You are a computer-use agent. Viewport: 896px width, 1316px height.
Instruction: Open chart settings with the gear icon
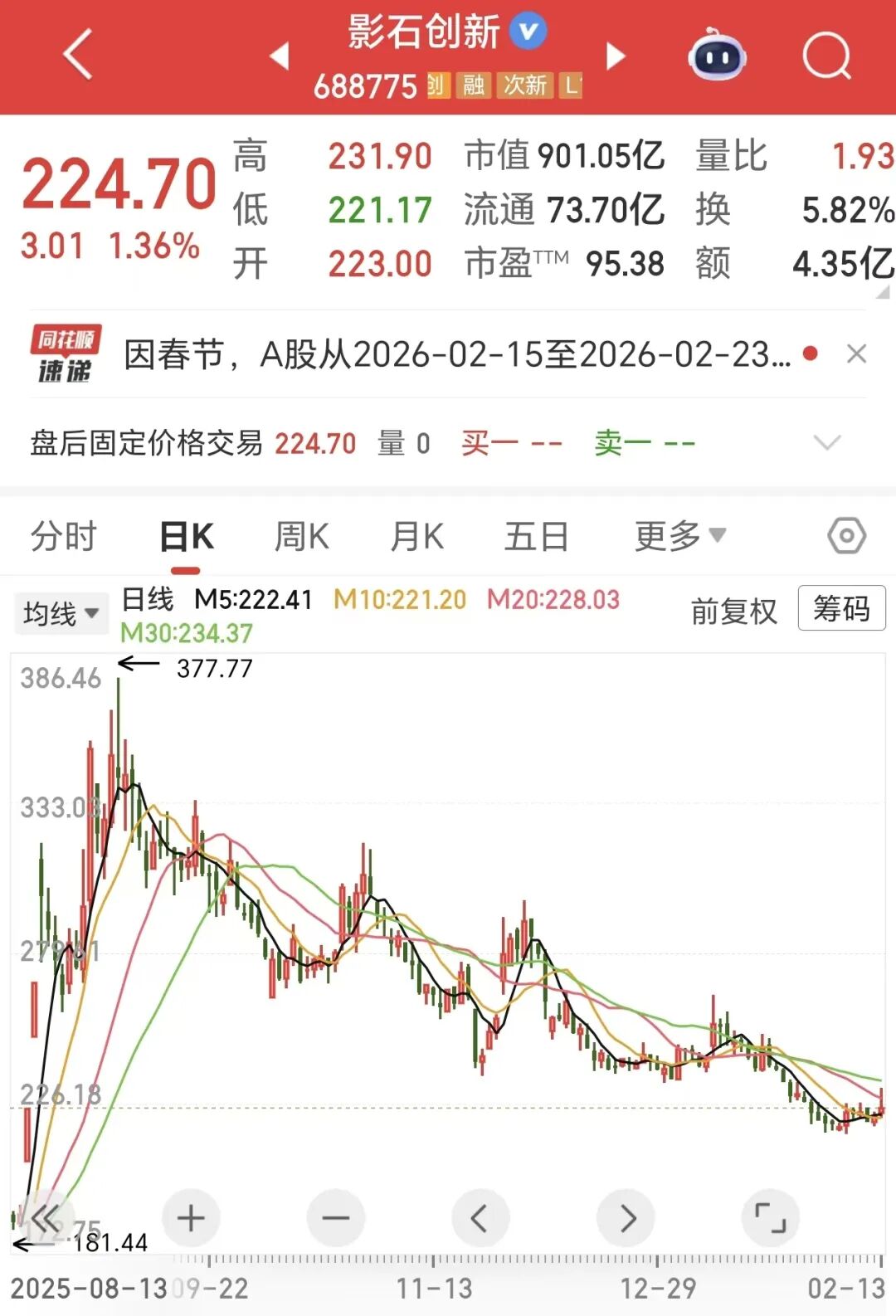click(x=845, y=535)
